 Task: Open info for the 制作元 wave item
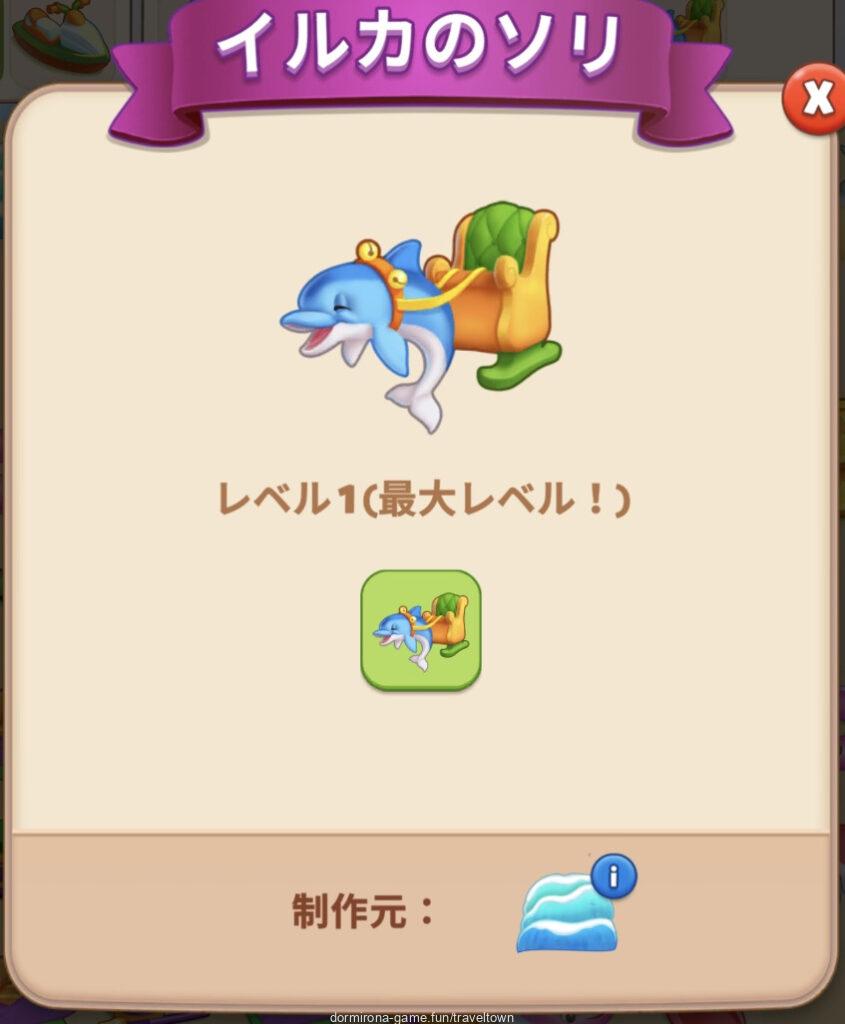coord(613,878)
